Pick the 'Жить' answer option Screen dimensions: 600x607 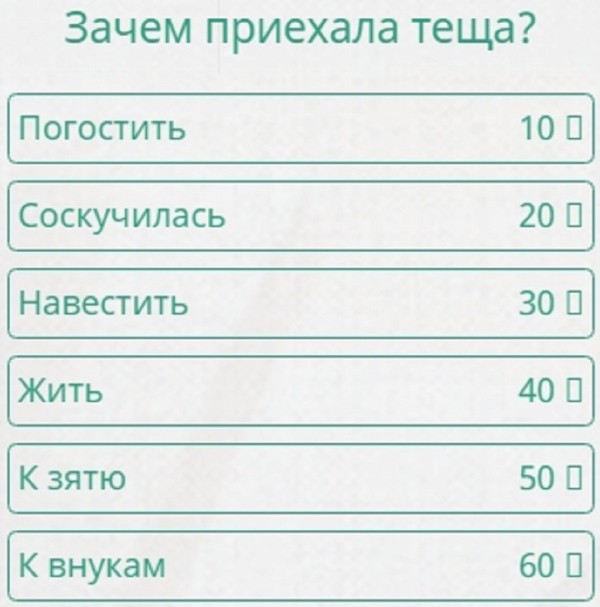coord(300,391)
